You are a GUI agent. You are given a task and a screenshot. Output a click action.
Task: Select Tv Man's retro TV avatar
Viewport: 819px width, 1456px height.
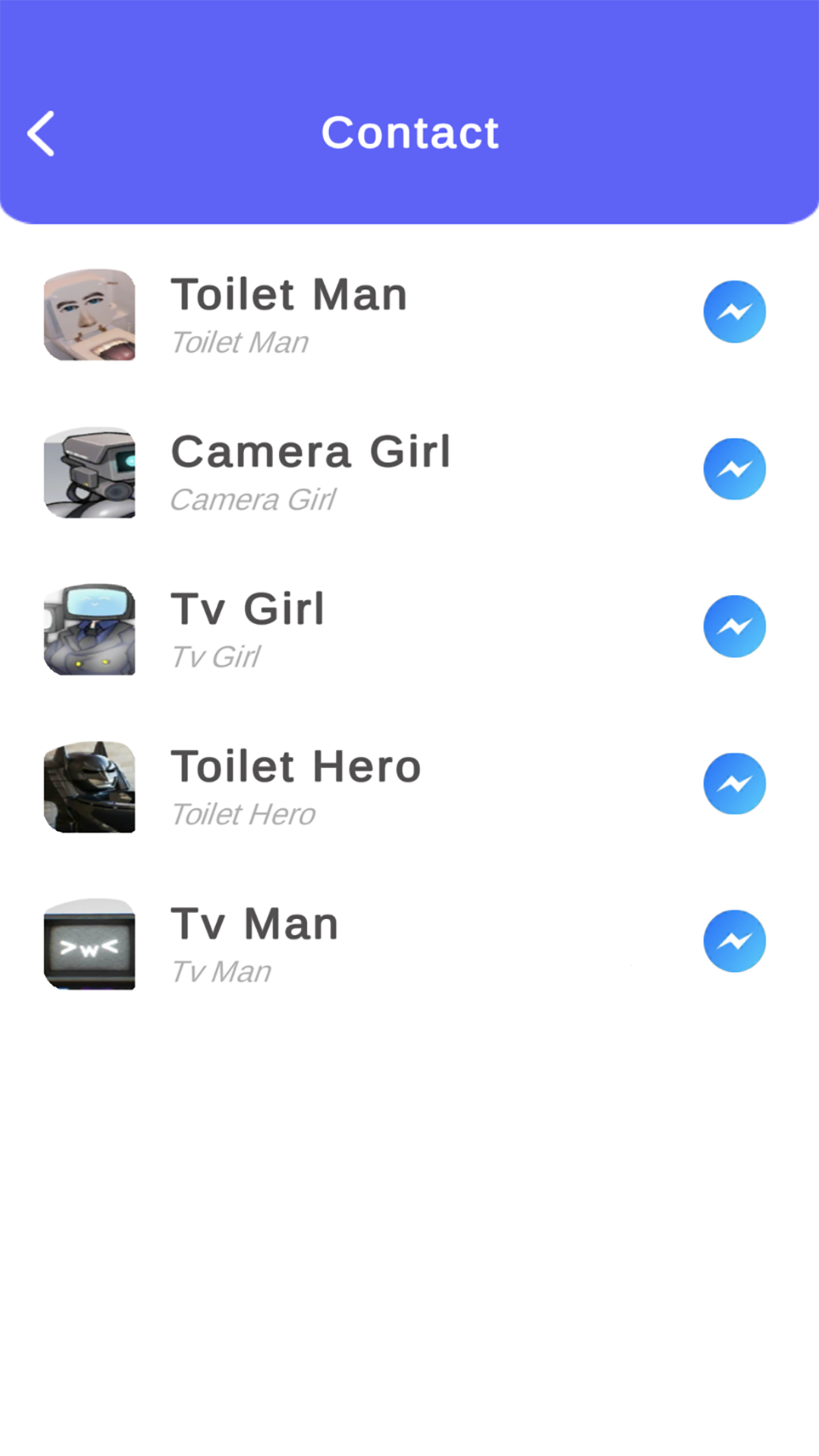point(89,944)
